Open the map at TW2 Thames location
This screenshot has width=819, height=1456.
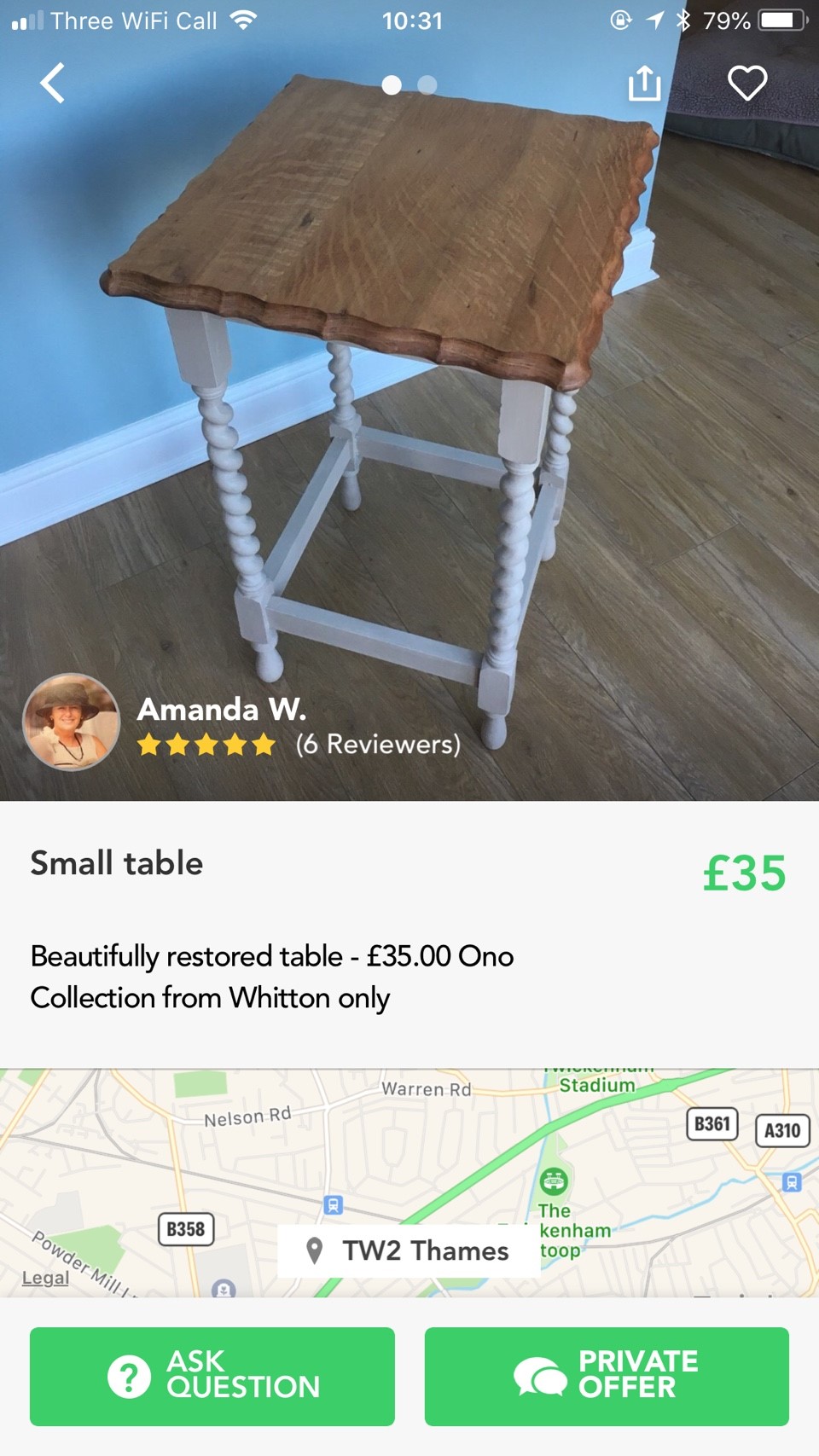point(409,1250)
